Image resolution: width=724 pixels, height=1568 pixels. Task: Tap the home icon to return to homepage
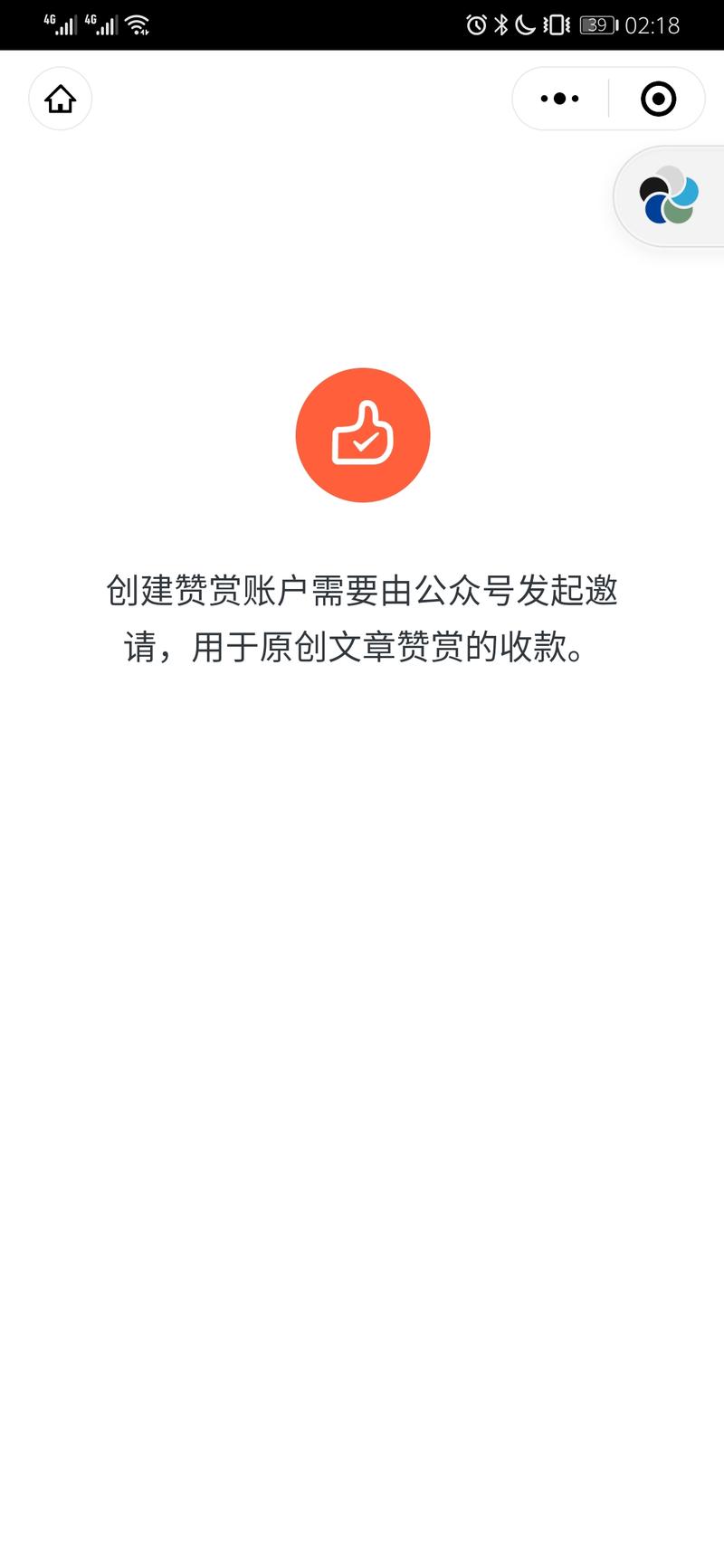point(60,100)
